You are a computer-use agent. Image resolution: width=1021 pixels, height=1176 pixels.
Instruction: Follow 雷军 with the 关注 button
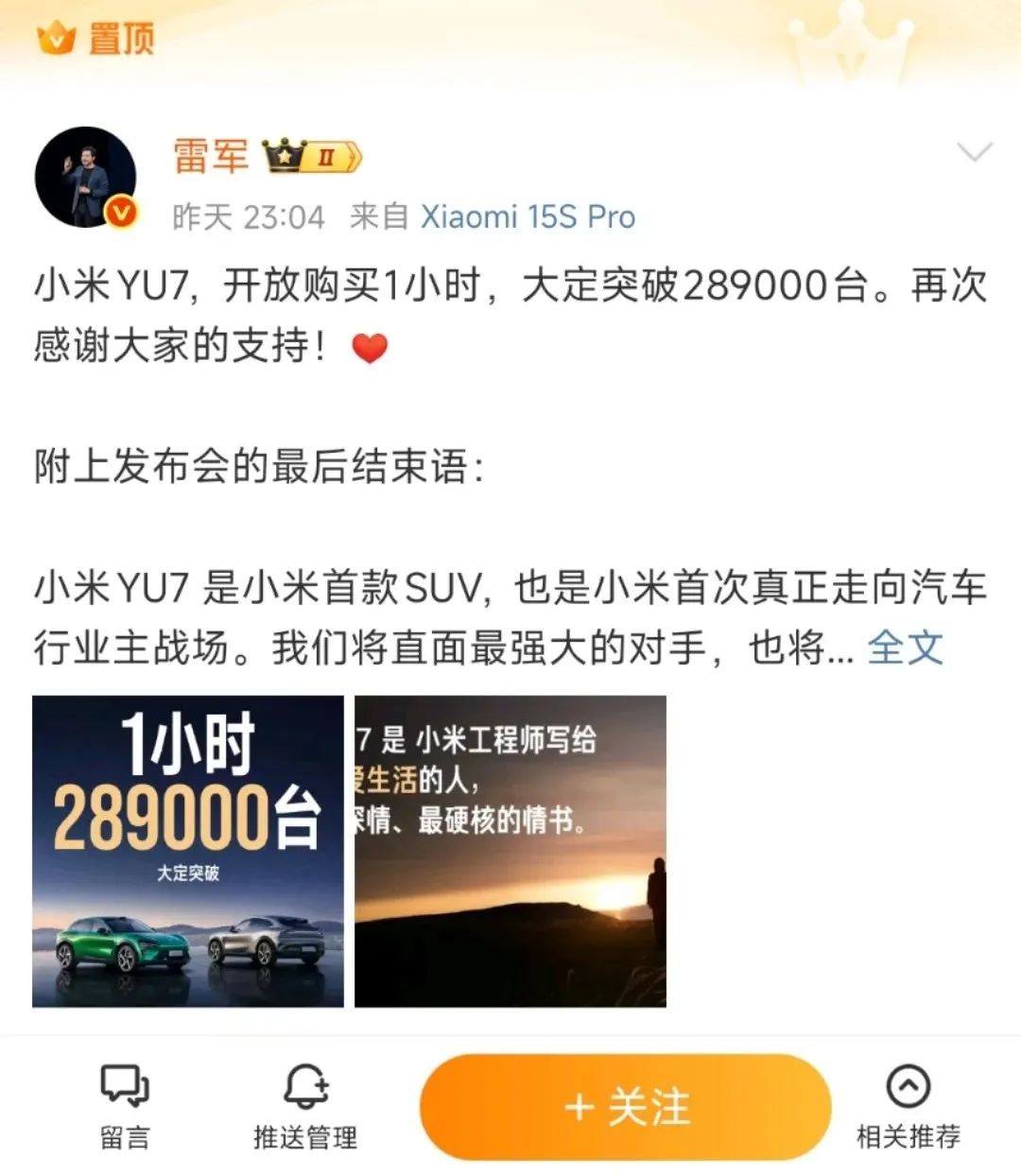(x=626, y=1107)
